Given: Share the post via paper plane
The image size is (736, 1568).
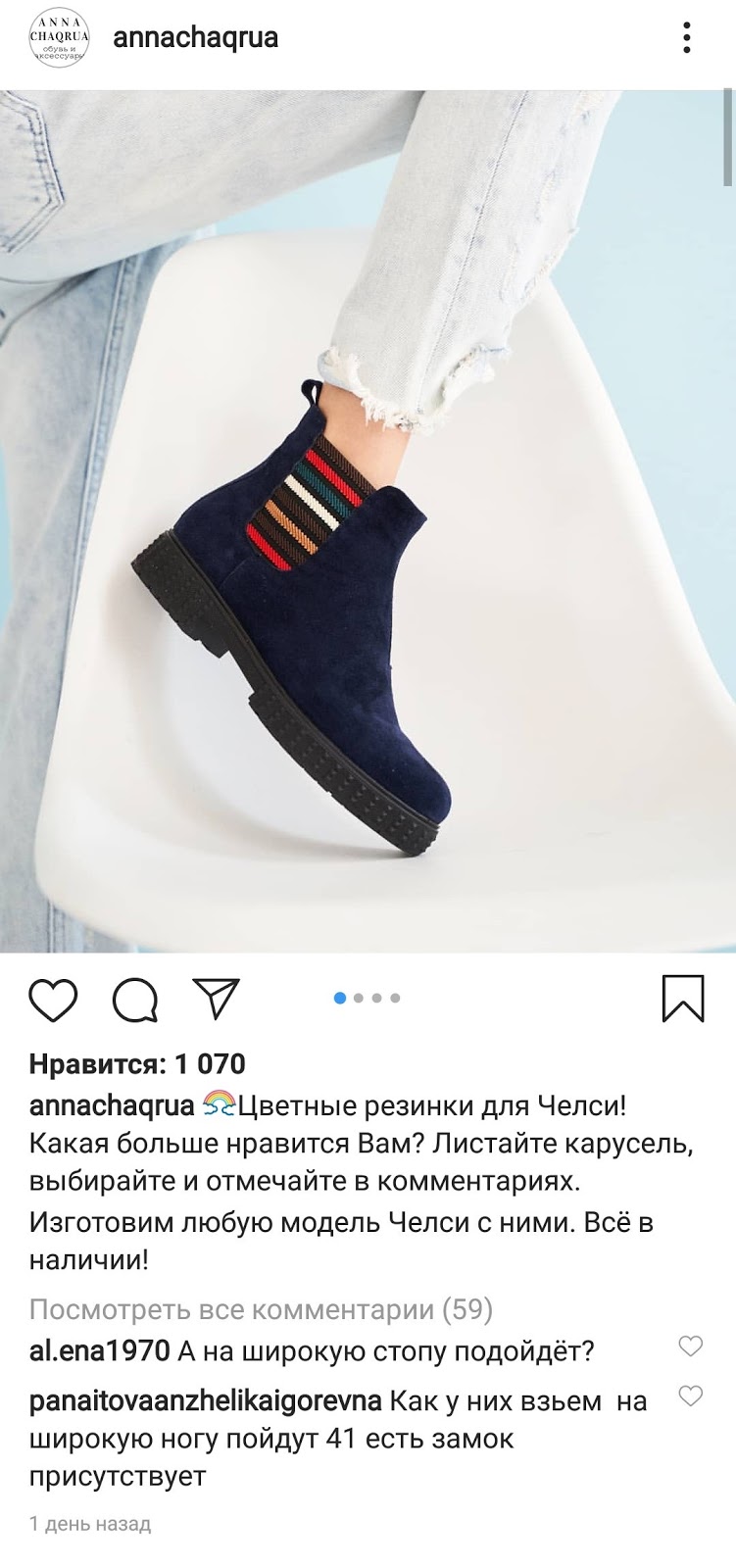Looking at the screenshot, I should tap(217, 999).
